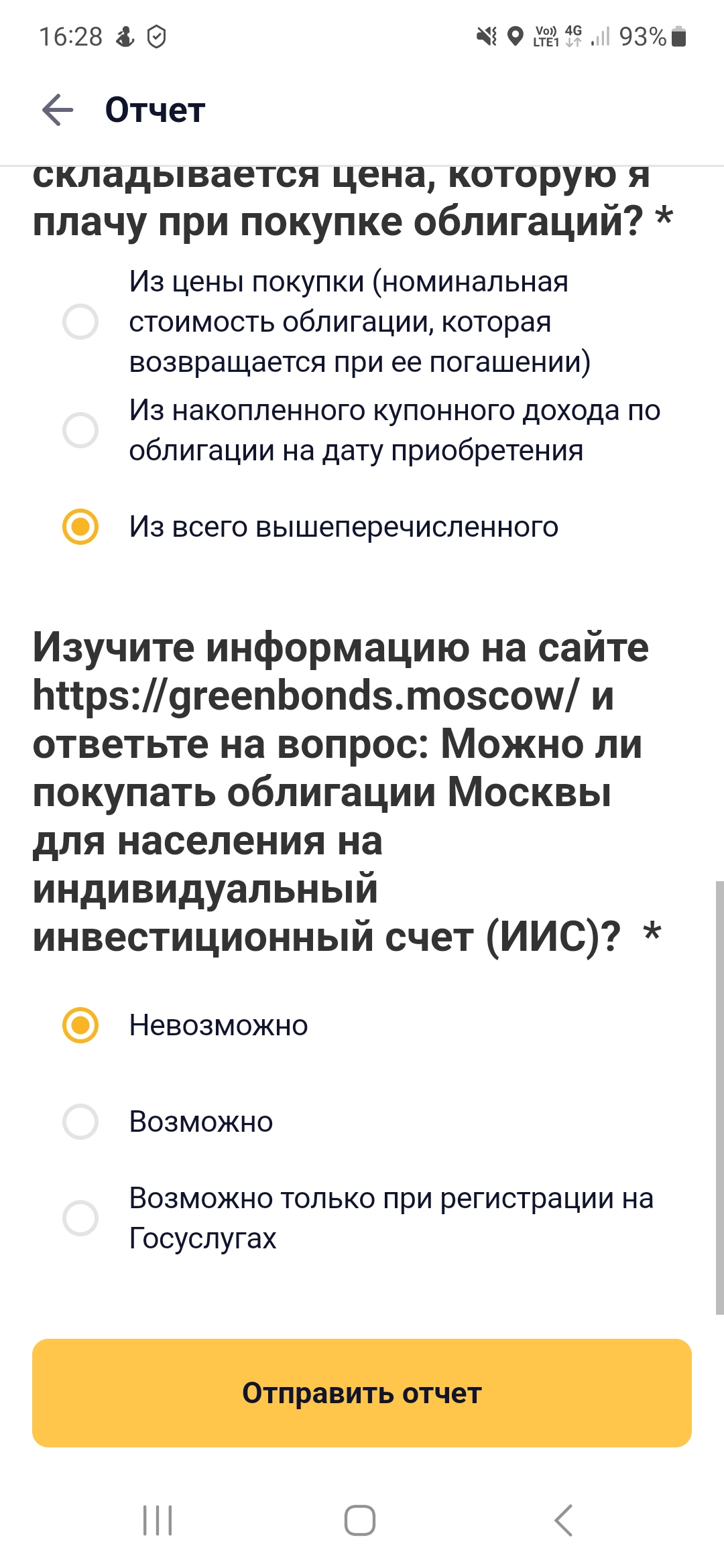Choose 'Из накопленного купонного дохода' option
This screenshot has height=1568, width=724.
80,430
